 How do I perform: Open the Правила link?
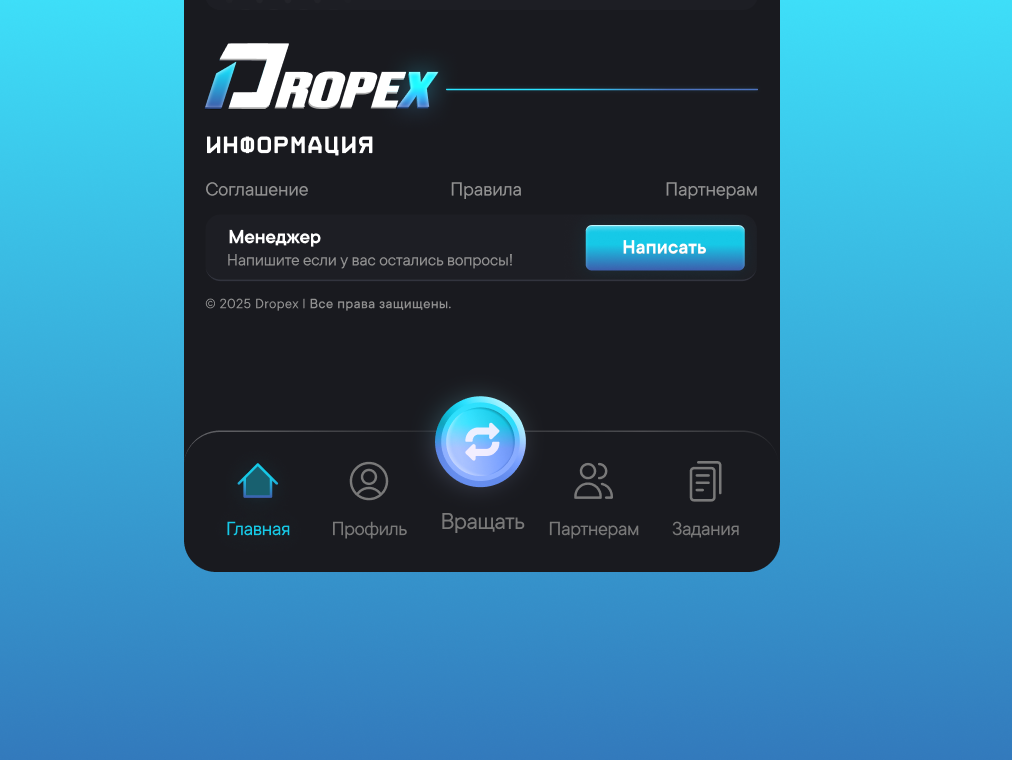(x=486, y=190)
